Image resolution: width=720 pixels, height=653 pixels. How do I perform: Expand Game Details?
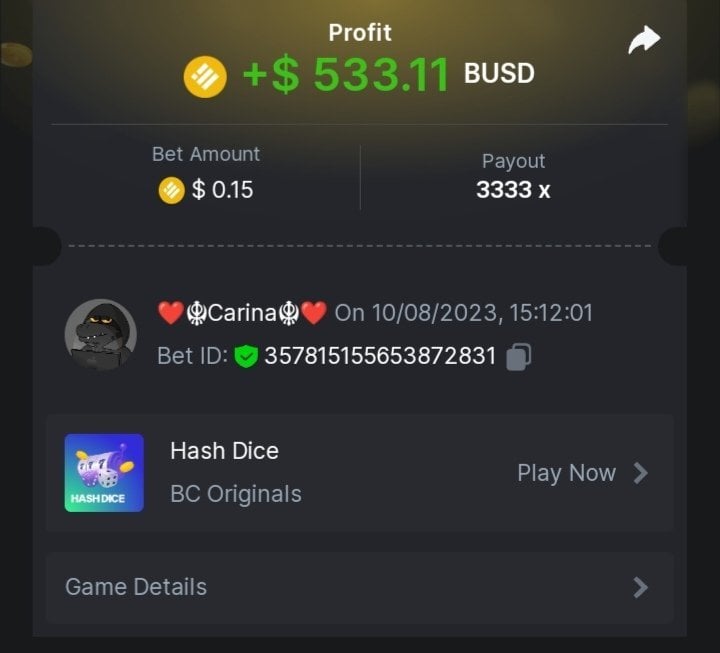(359, 587)
